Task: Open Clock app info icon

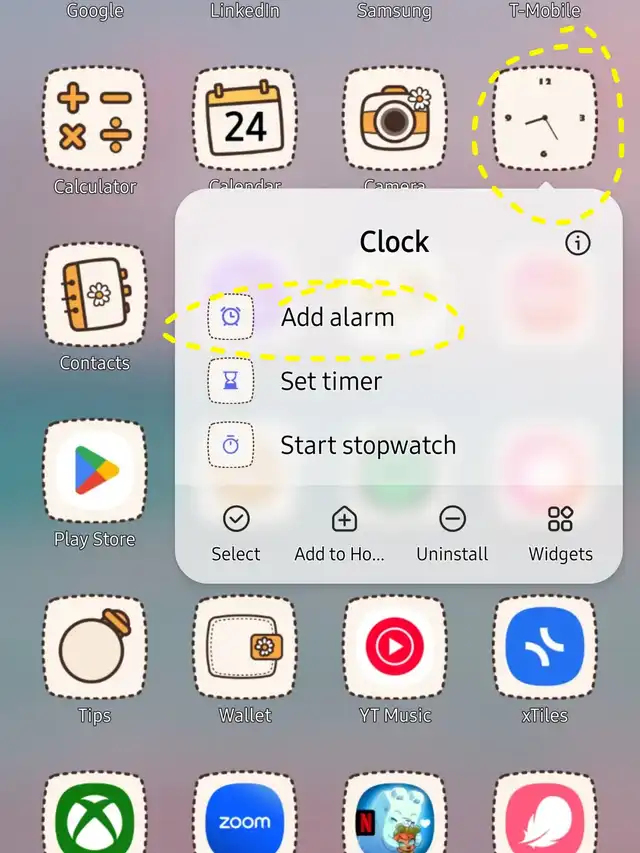Action: coord(577,243)
